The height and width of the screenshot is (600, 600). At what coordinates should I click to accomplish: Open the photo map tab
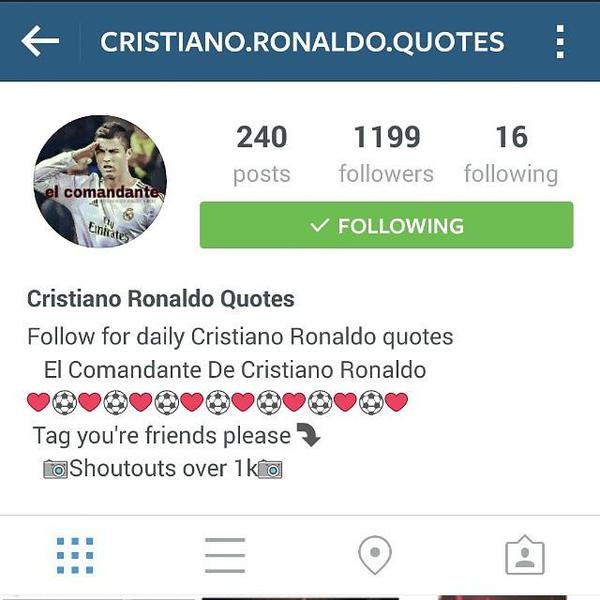click(x=375, y=555)
